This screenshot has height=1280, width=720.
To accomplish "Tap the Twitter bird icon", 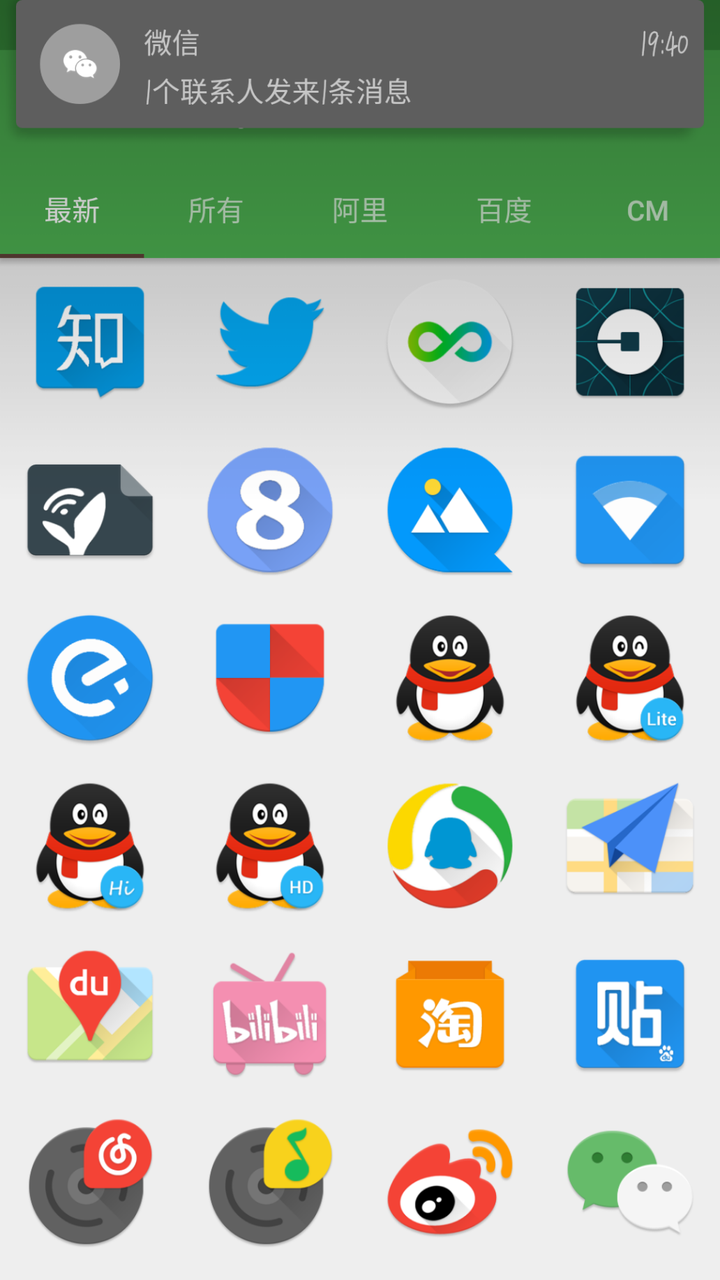I will [270, 341].
